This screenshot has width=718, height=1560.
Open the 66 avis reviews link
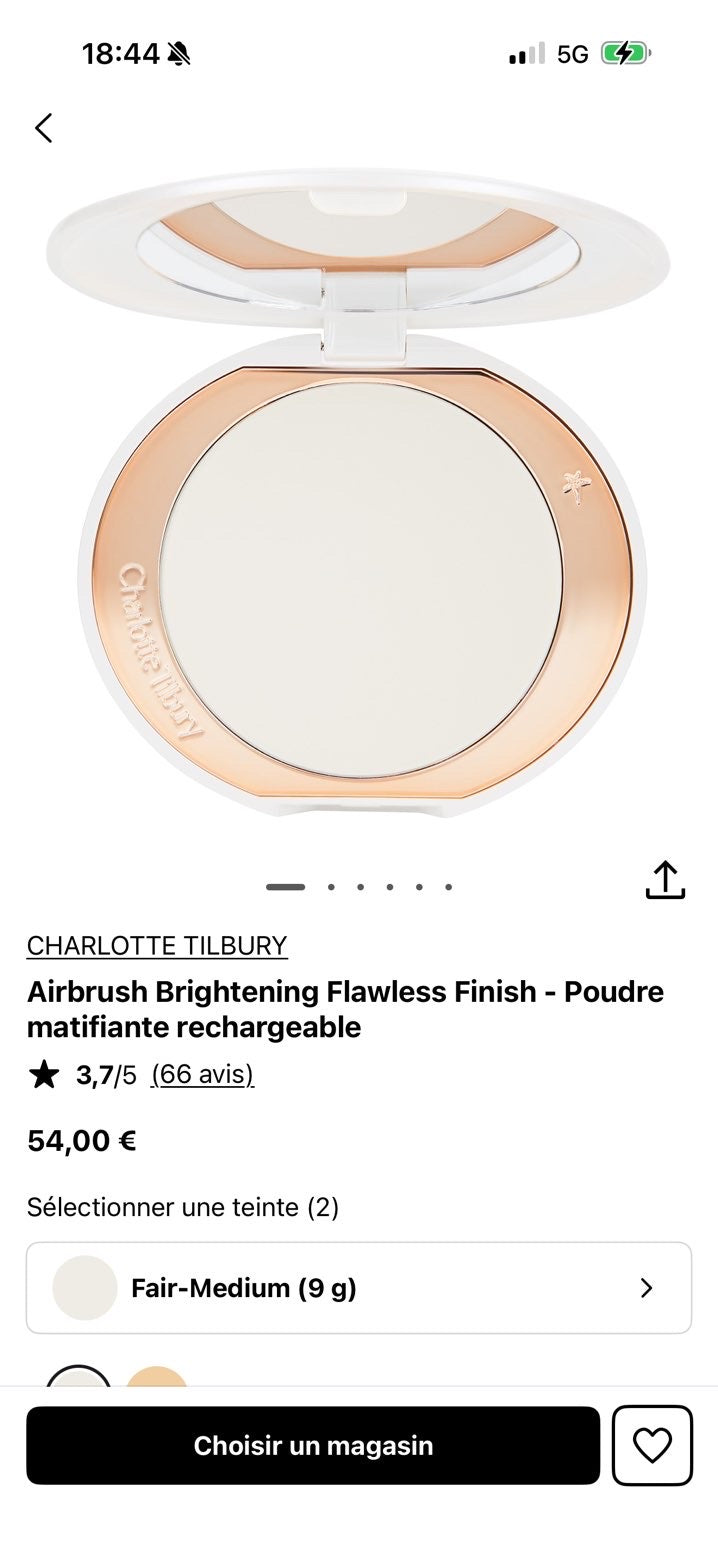point(203,1074)
